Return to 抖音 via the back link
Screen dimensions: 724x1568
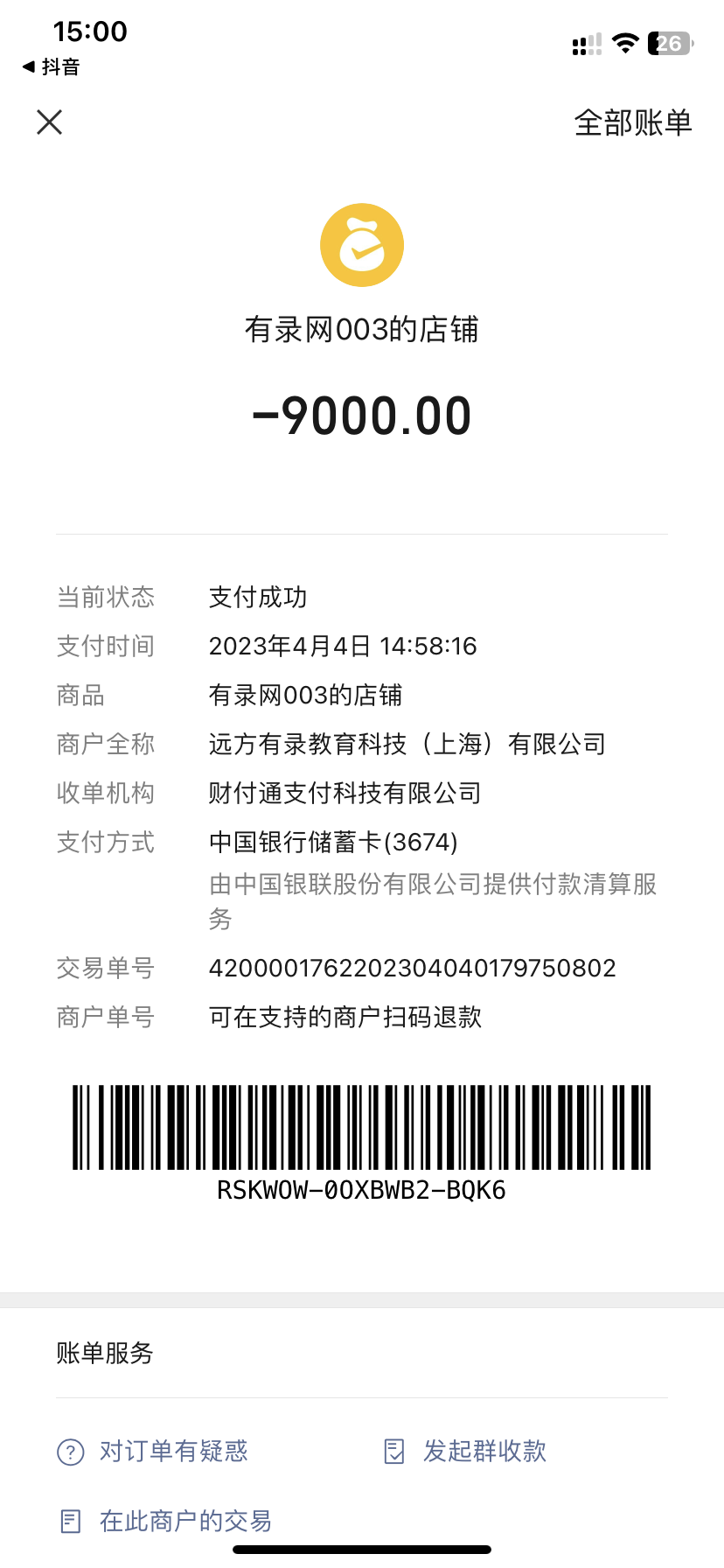pos(52,66)
